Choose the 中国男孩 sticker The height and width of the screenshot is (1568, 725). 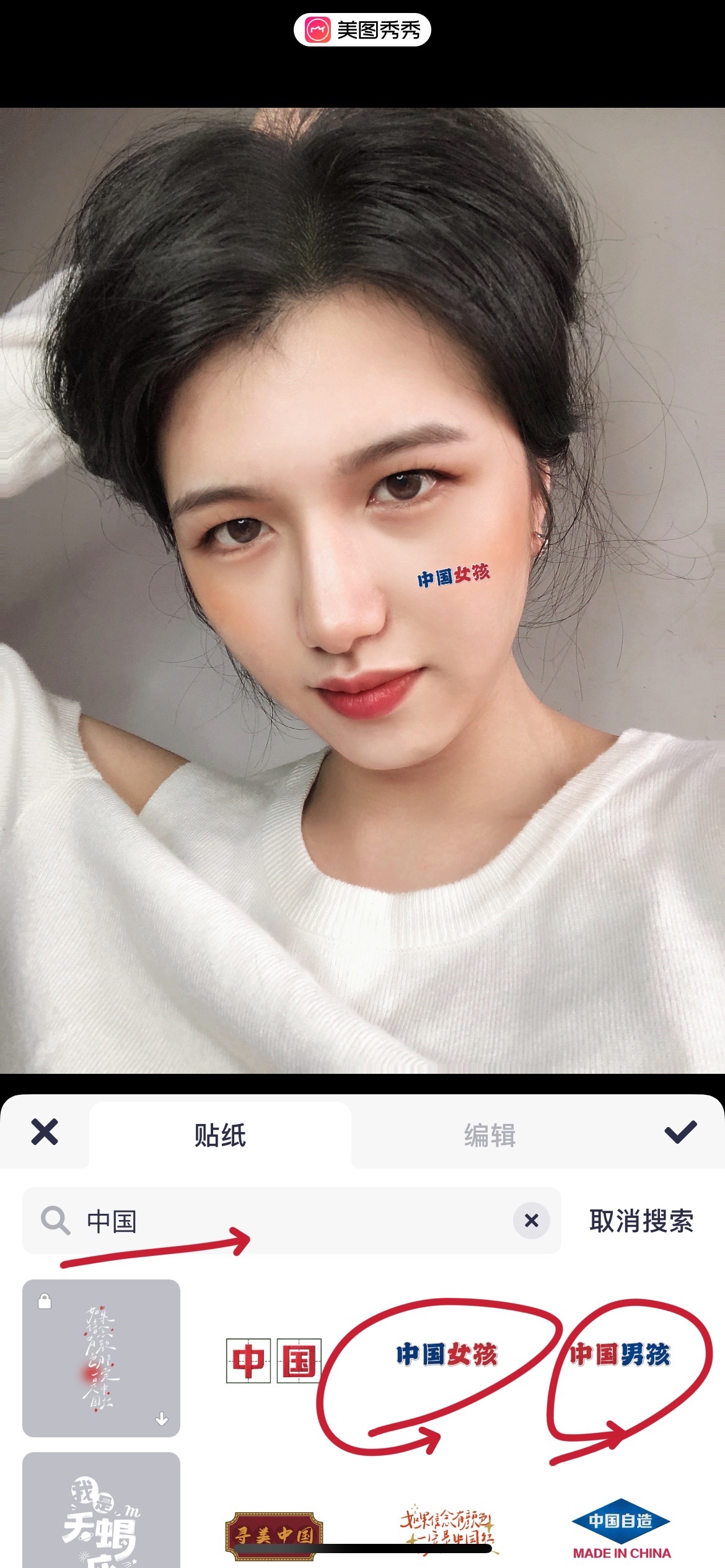click(620, 1354)
